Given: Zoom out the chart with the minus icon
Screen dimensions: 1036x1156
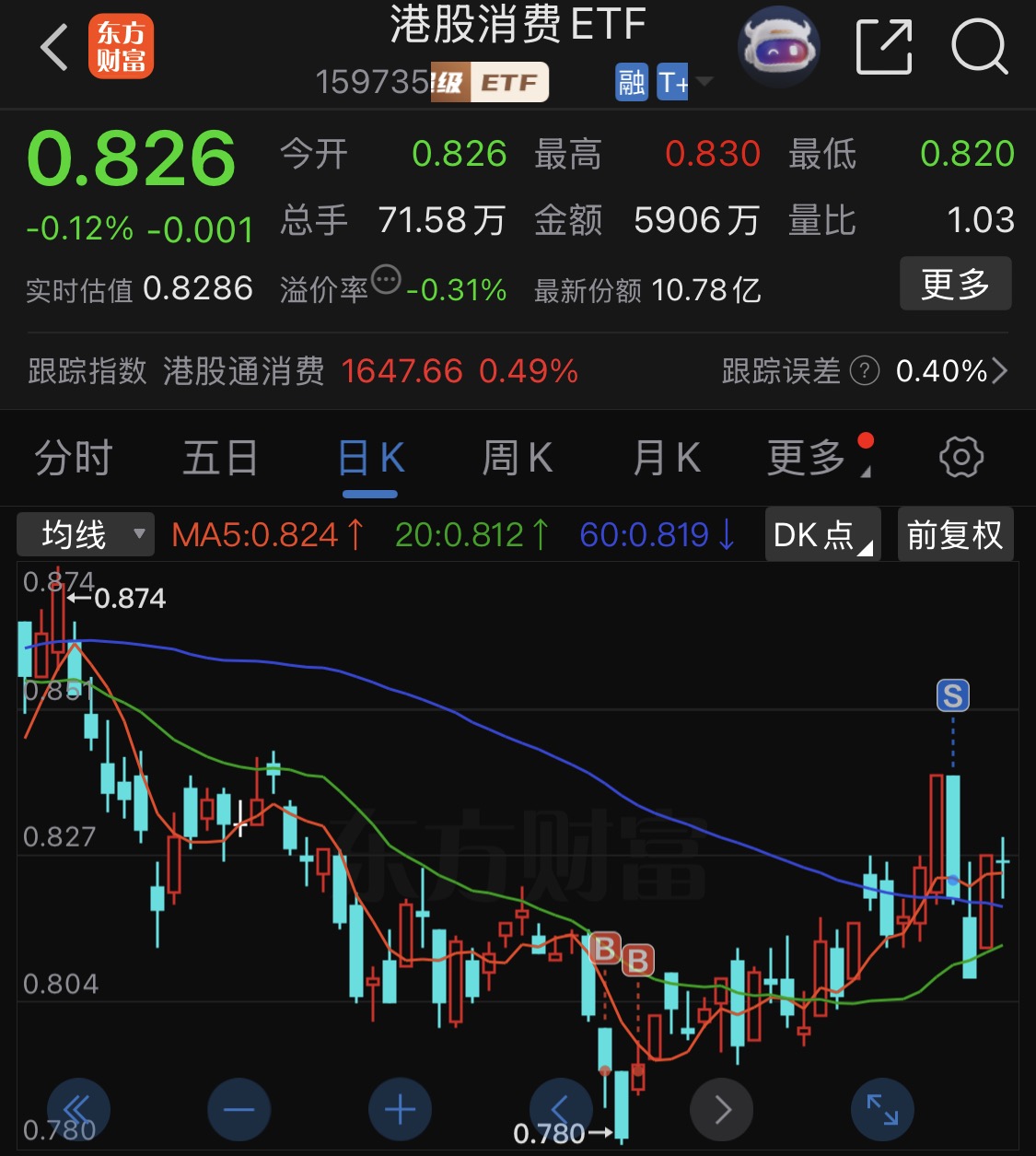Looking at the screenshot, I should (x=239, y=1110).
